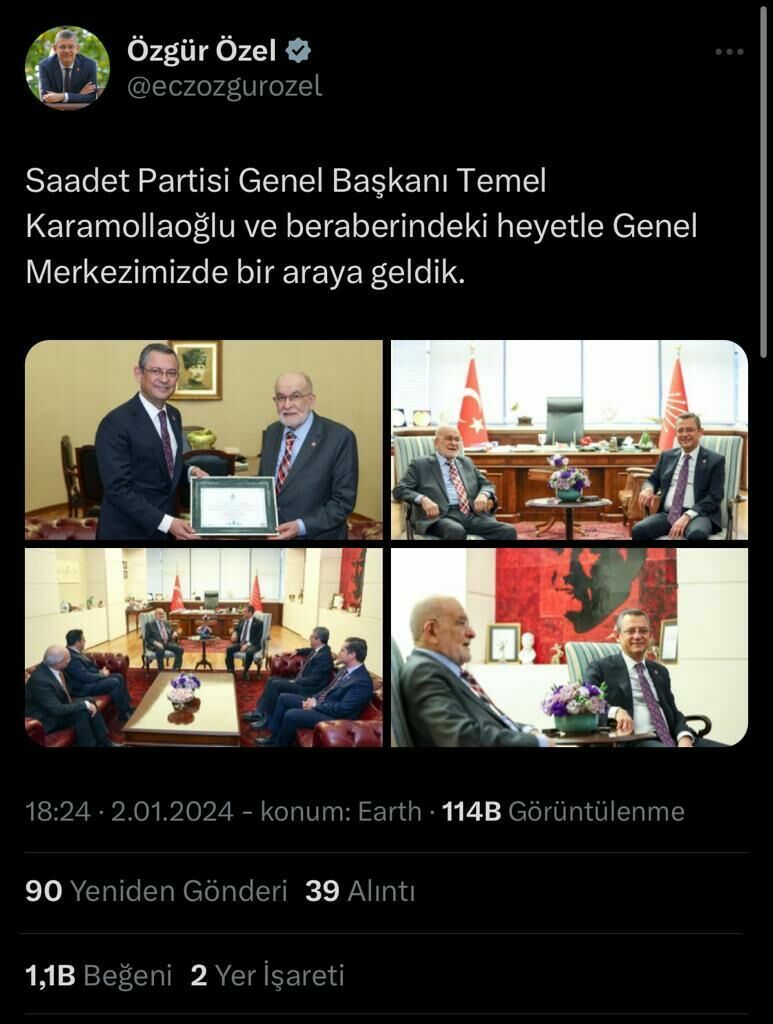The width and height of the screenshot is (773, 1024).
Task: Open the photo of the framed certificate handover
Action: (x=204, y=440)
